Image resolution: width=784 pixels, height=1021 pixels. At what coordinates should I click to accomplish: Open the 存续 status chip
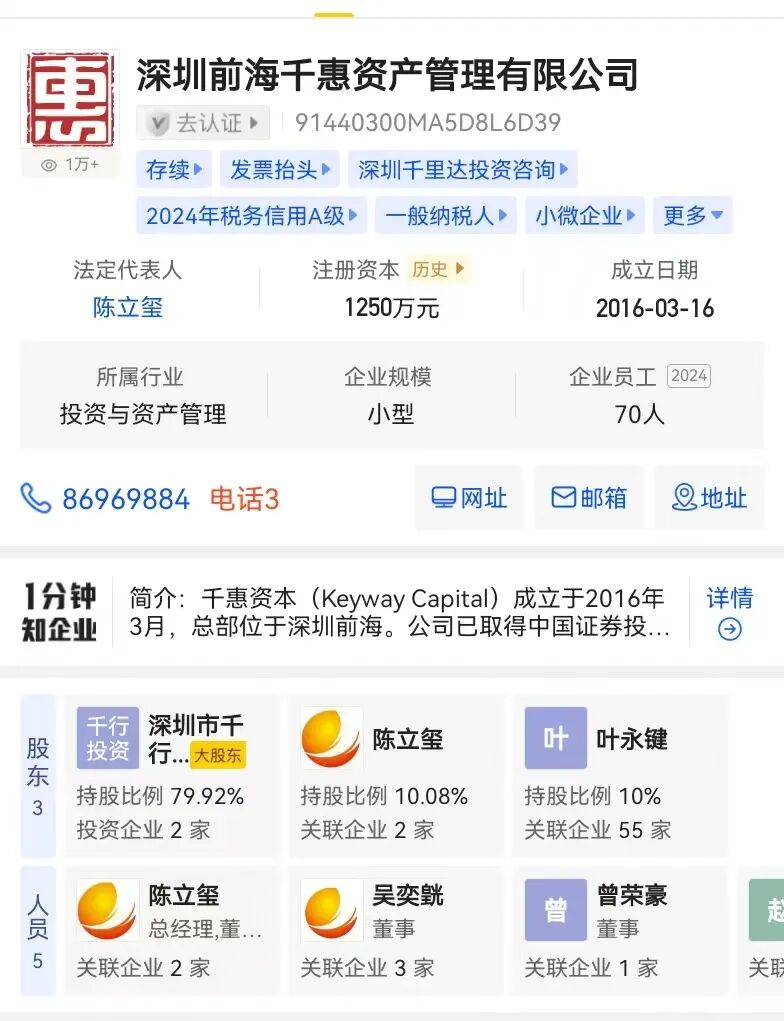(174, 170)
